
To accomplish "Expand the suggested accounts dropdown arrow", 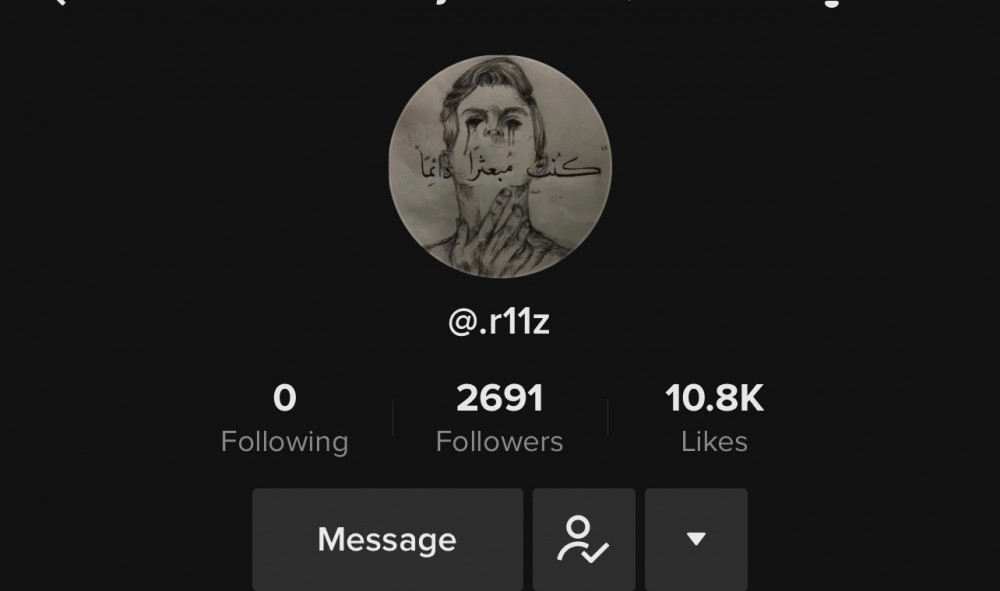I will point(696,539).
